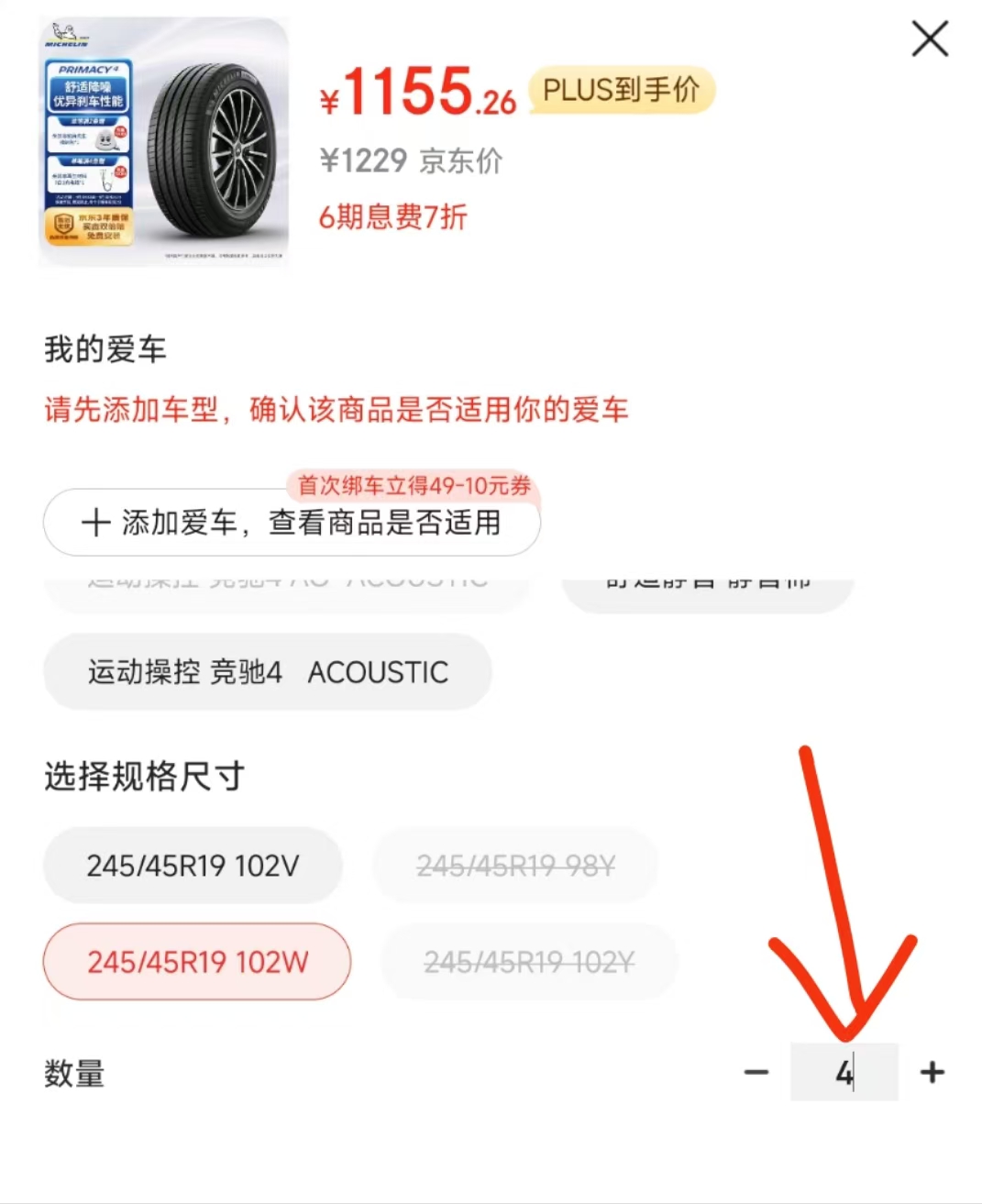
Task: Edit the quantity field showing 4
Action: (x=844, y=1072)
